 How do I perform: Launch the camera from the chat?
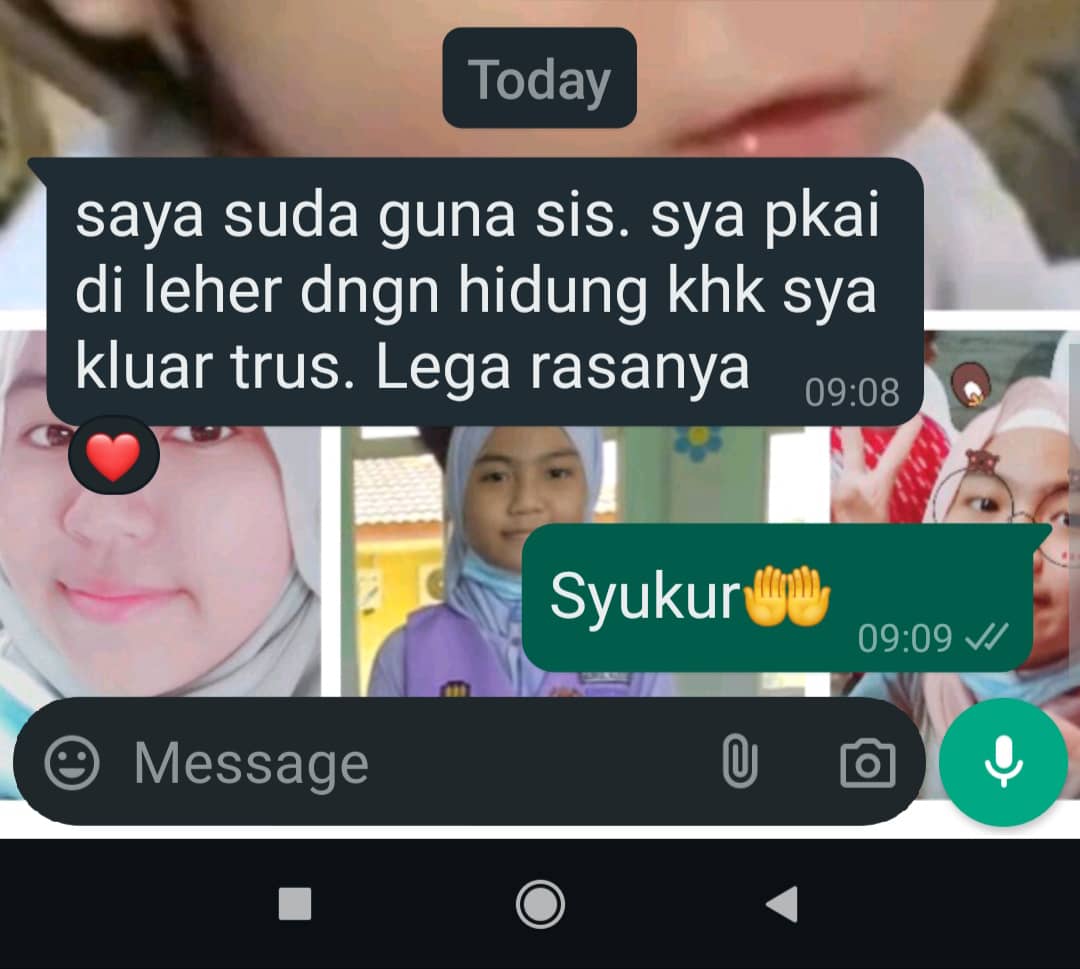pyautogui.click(x=867, y=763)
